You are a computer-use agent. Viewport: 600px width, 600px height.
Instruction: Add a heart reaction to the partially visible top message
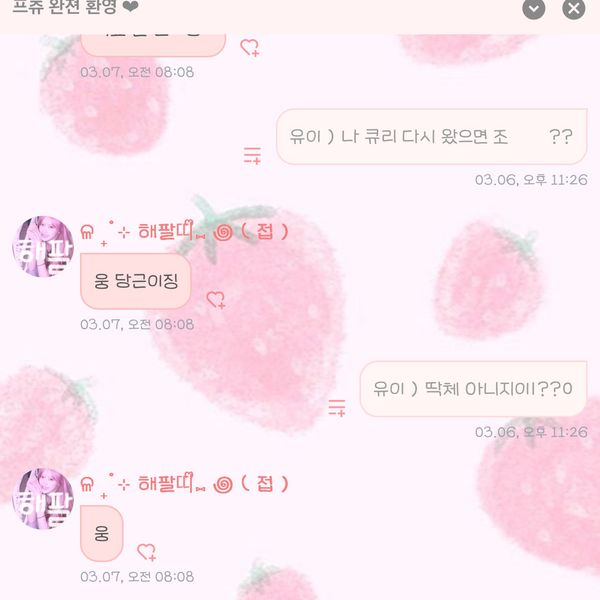click(x=250, y=47)
